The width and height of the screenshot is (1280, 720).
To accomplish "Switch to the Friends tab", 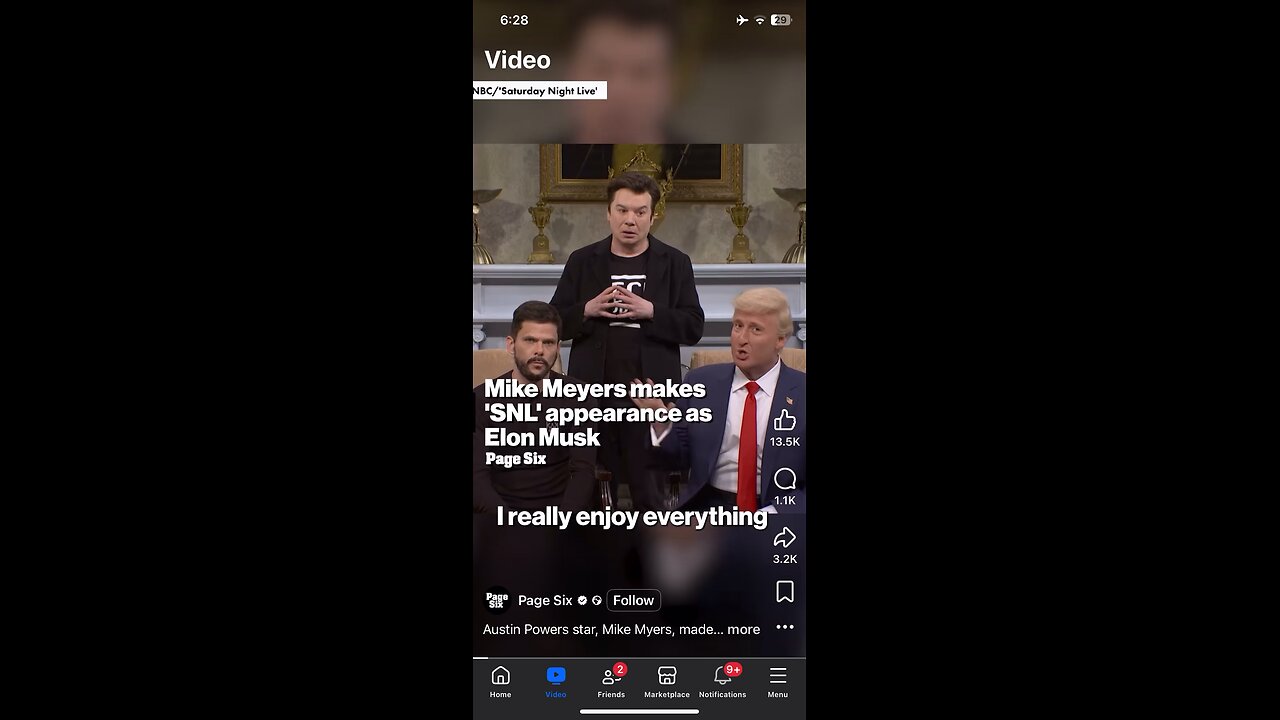I will pyautogui.click(x=611, y=681).
